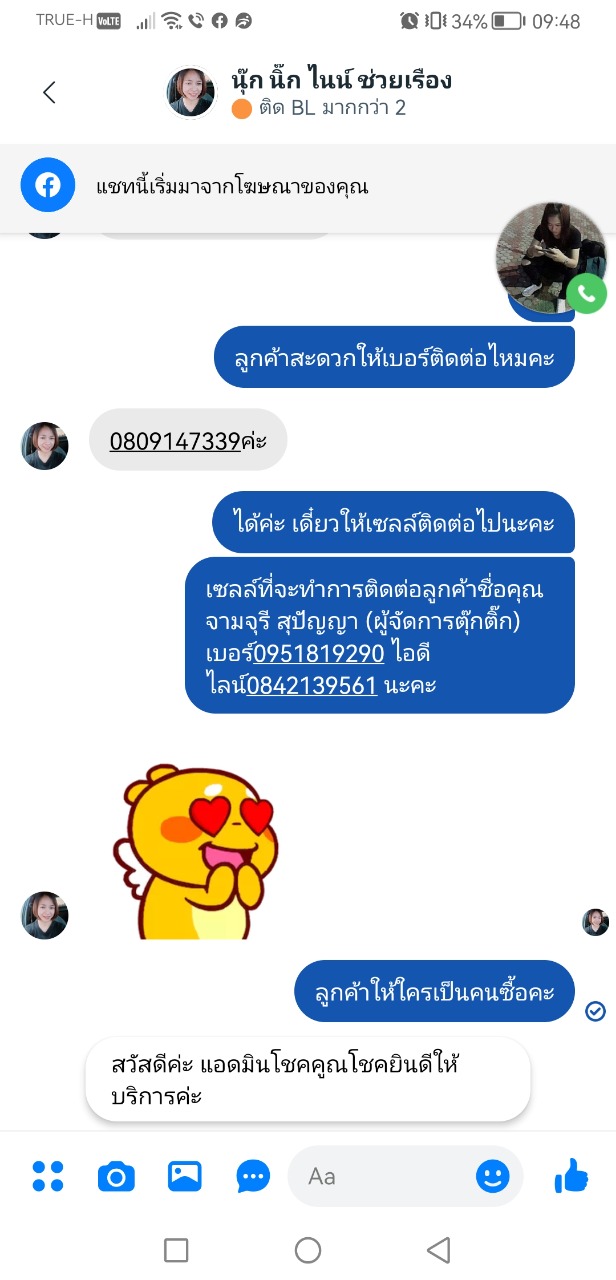Tap the linked number 0951819290
This screenshot has width=616, height=1280.
[x=319, y=654]
